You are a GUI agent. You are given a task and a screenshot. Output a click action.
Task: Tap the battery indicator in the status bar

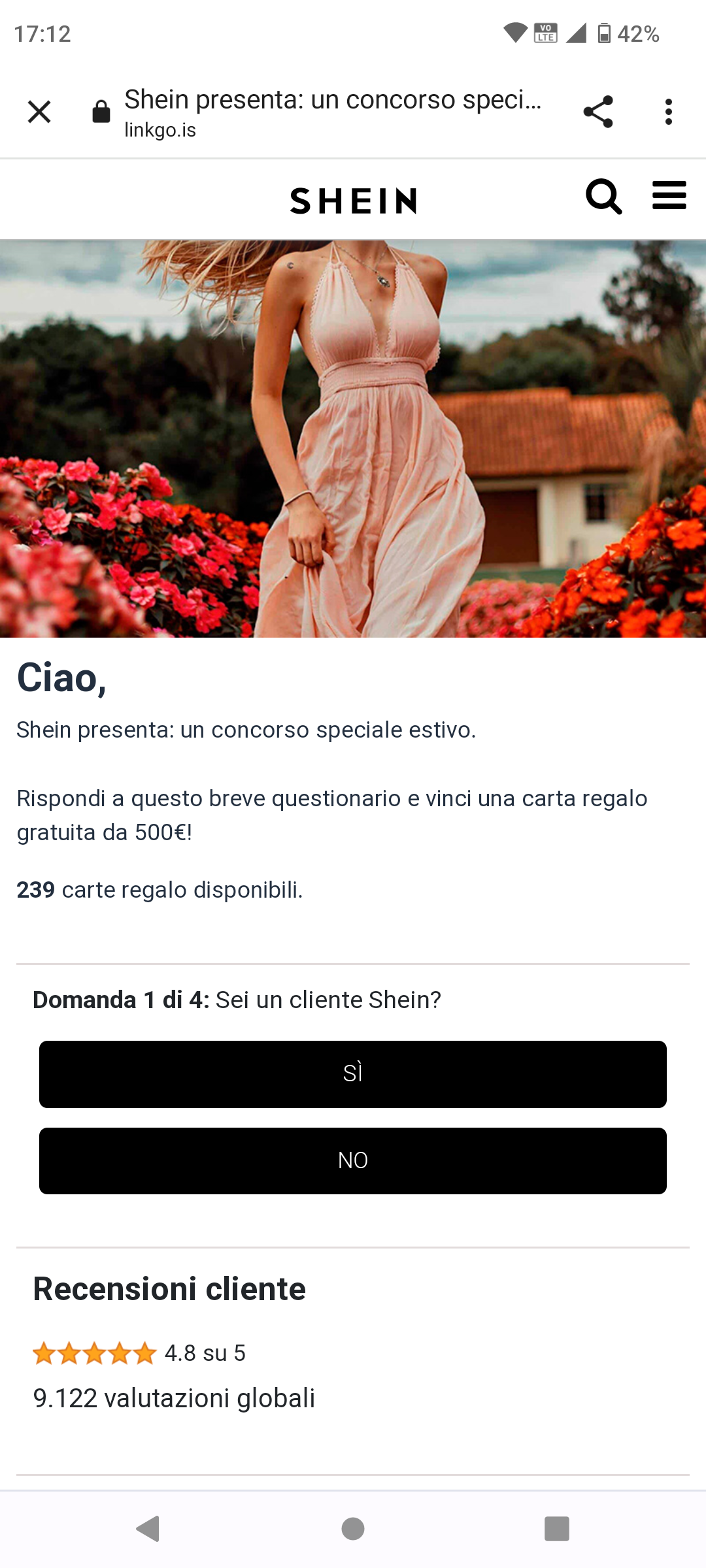[x=605, y=34]
